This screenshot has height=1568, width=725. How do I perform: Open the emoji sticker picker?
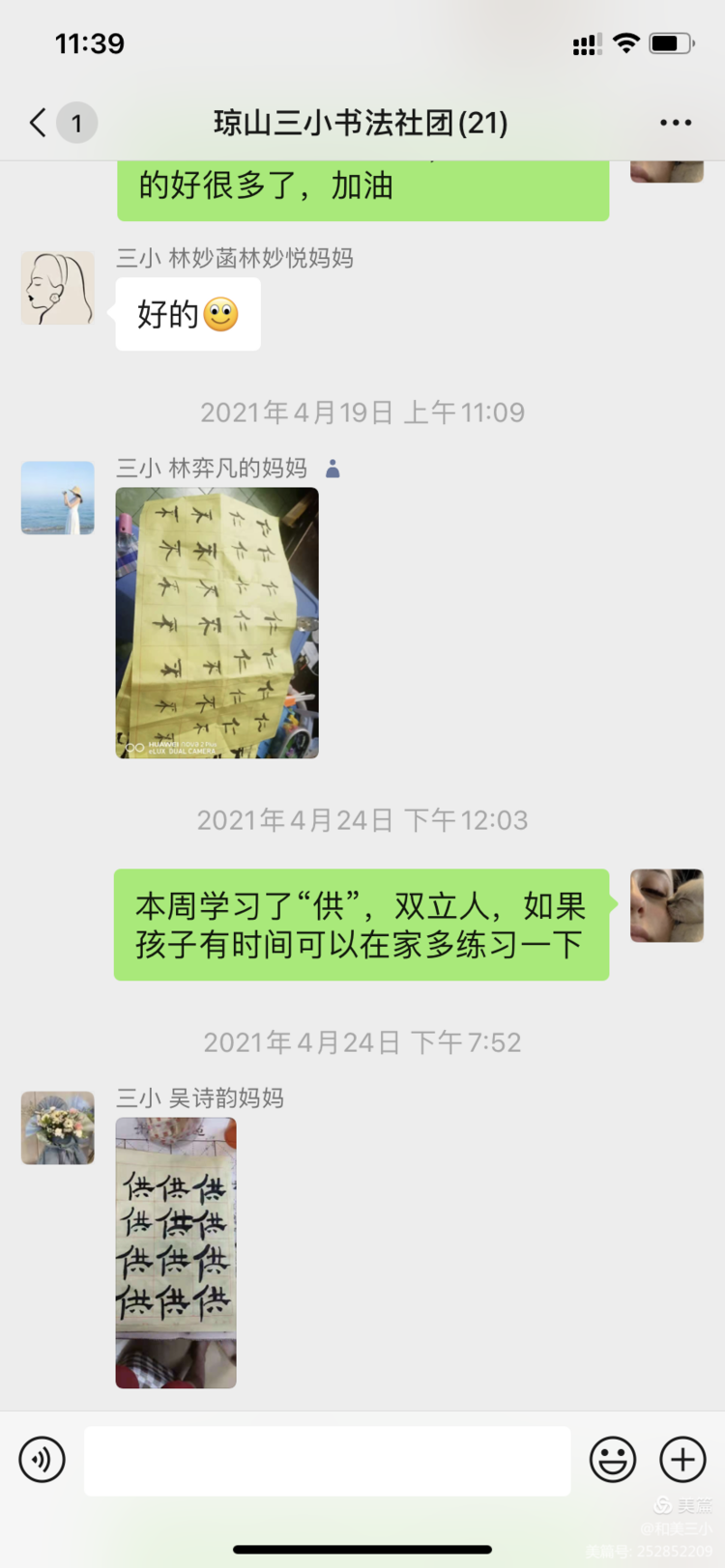(613, 1459)
